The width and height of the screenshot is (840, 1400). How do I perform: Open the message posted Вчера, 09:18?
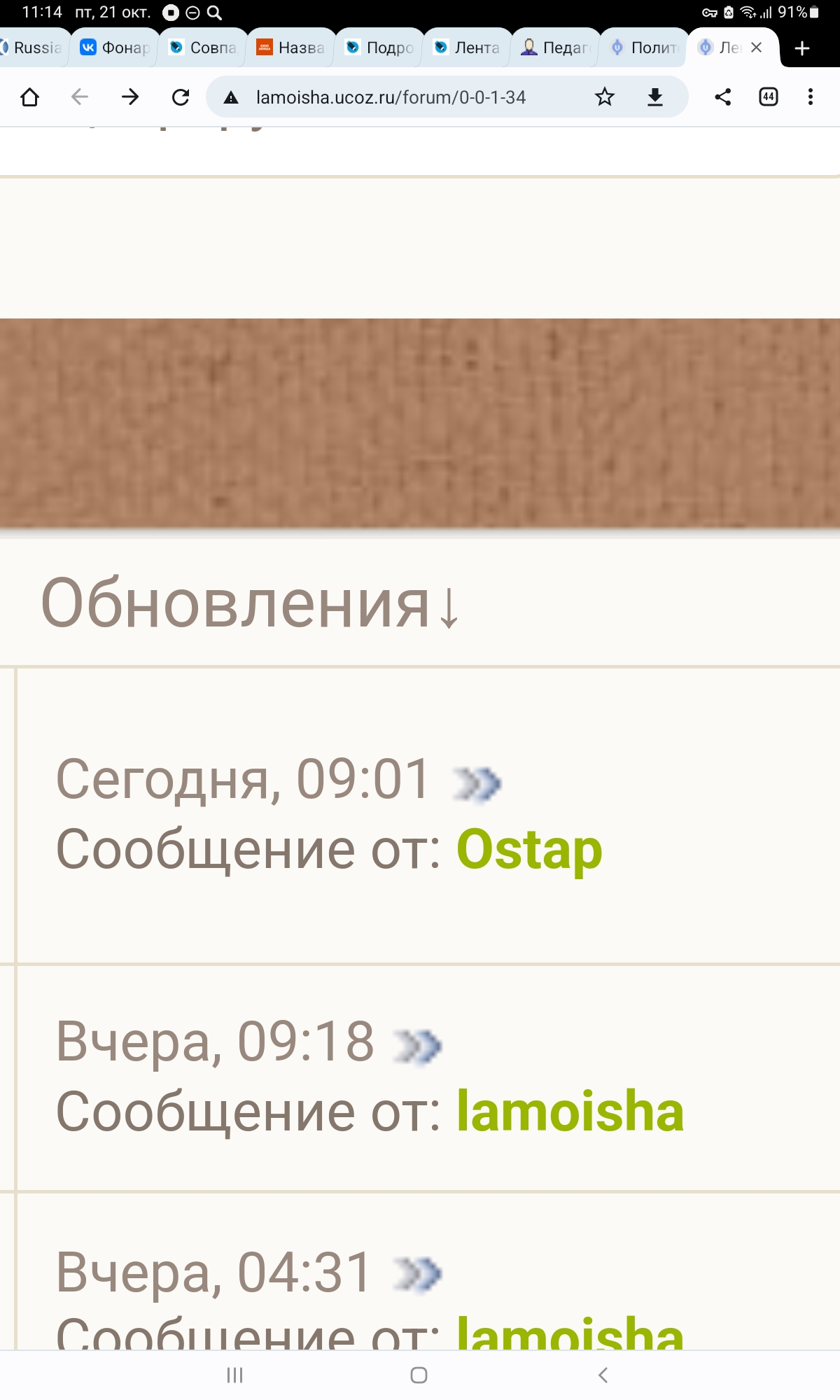[418, 1046]
